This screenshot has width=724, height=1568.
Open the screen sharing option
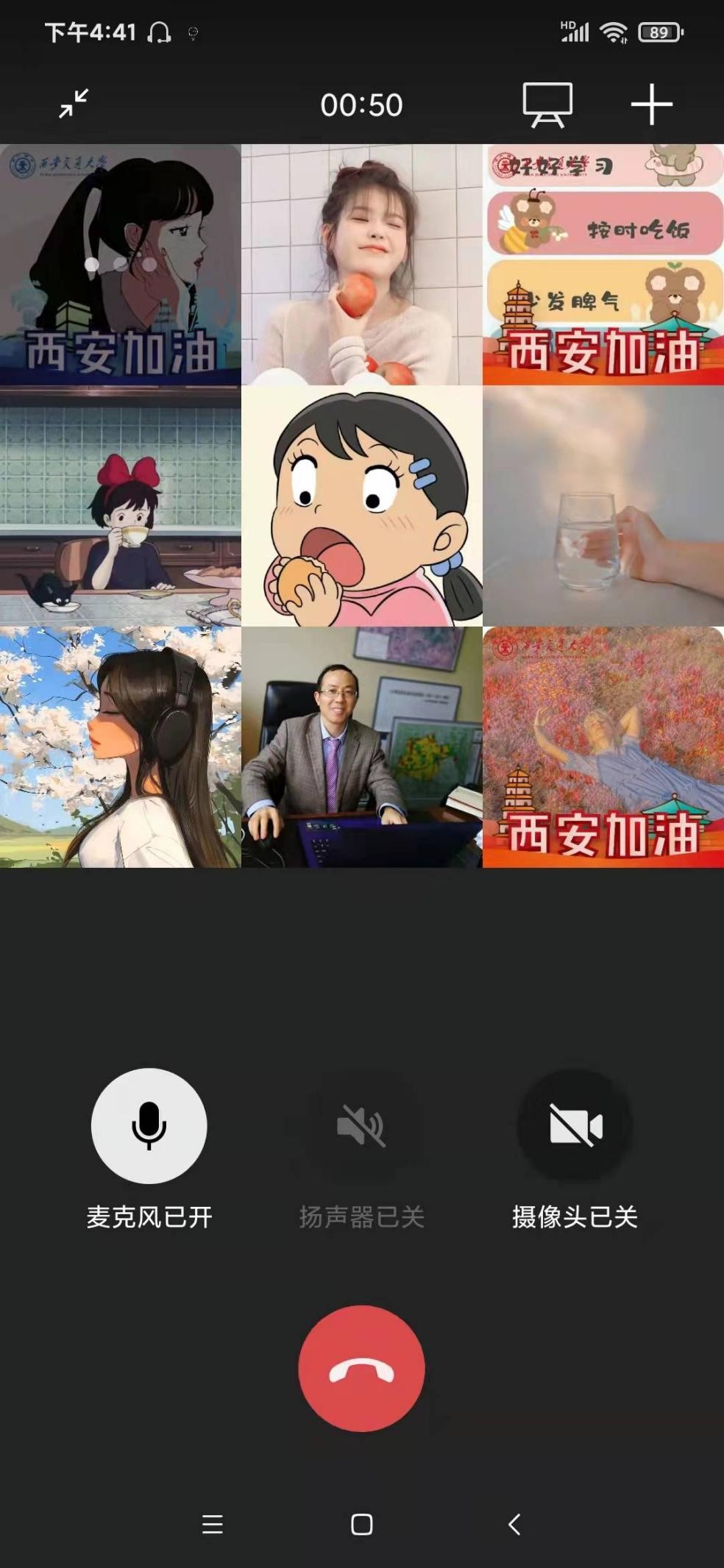pyautogui.click(x=547, y=104)
